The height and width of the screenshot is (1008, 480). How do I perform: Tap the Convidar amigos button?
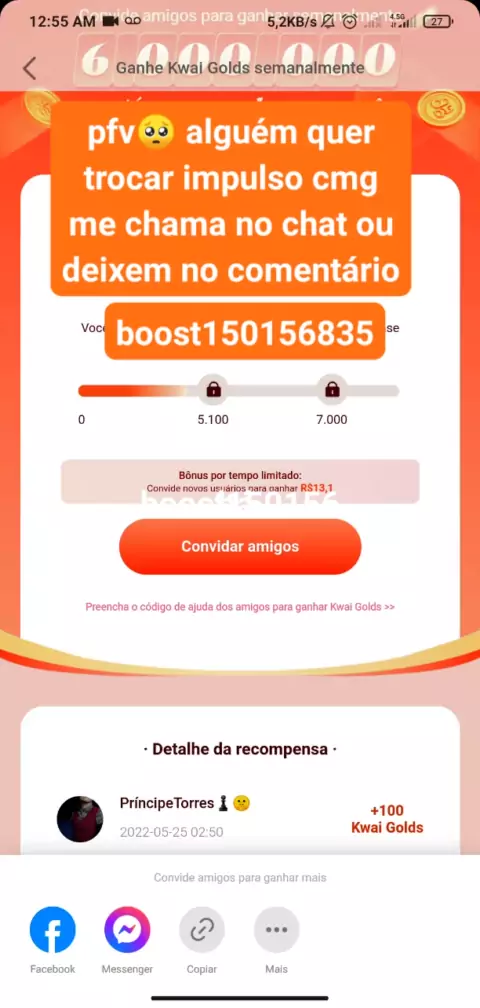click(x=240, y=546)
